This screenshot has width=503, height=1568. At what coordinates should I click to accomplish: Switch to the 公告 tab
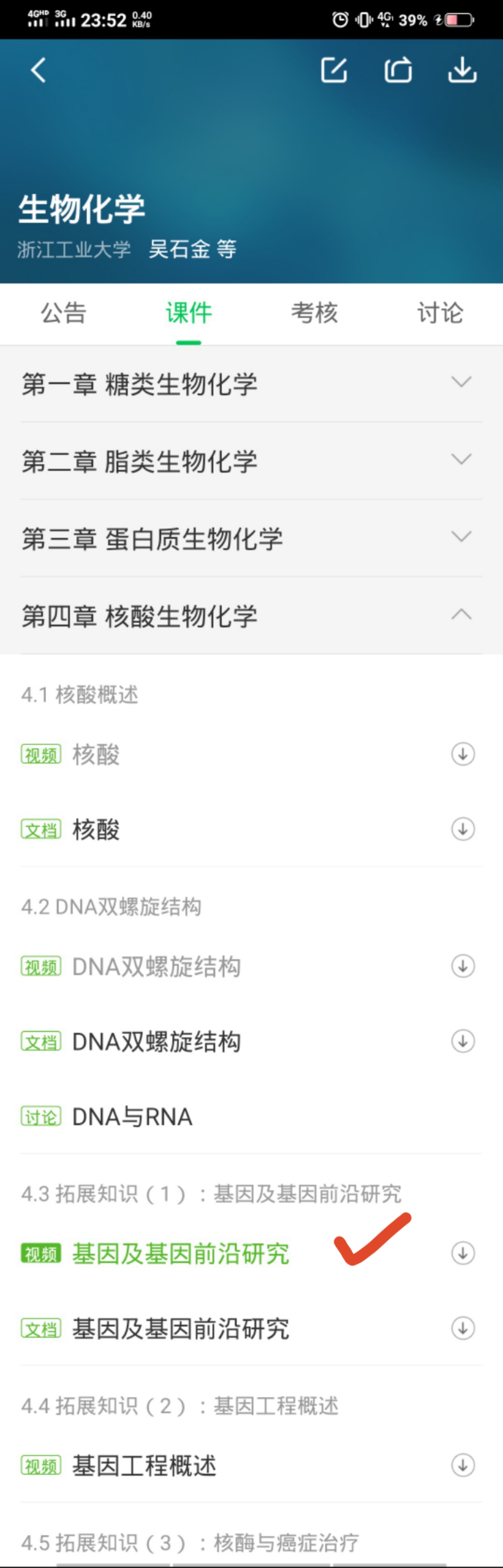63,313
